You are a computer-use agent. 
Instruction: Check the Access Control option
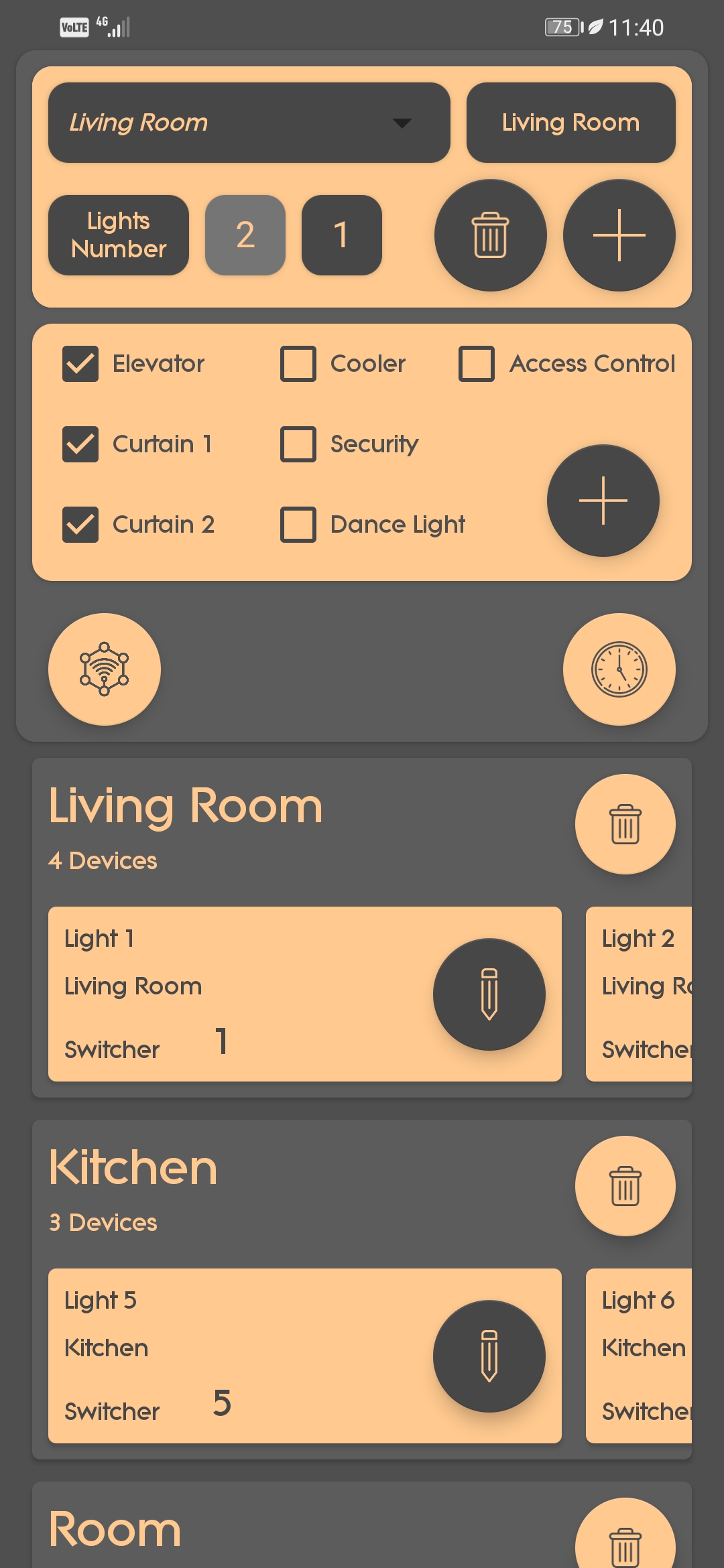[477, 364]
